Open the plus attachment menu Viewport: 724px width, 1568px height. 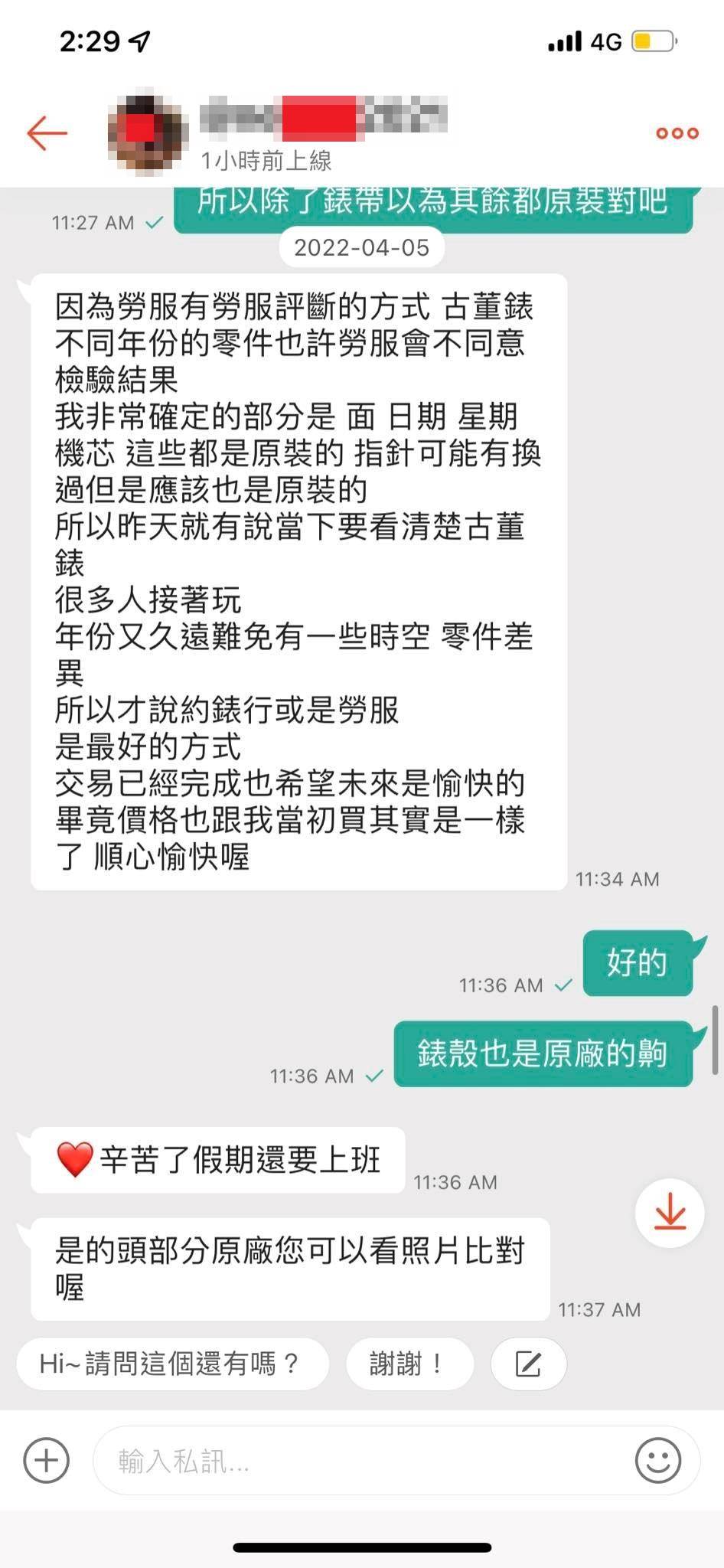[47, 1460]
